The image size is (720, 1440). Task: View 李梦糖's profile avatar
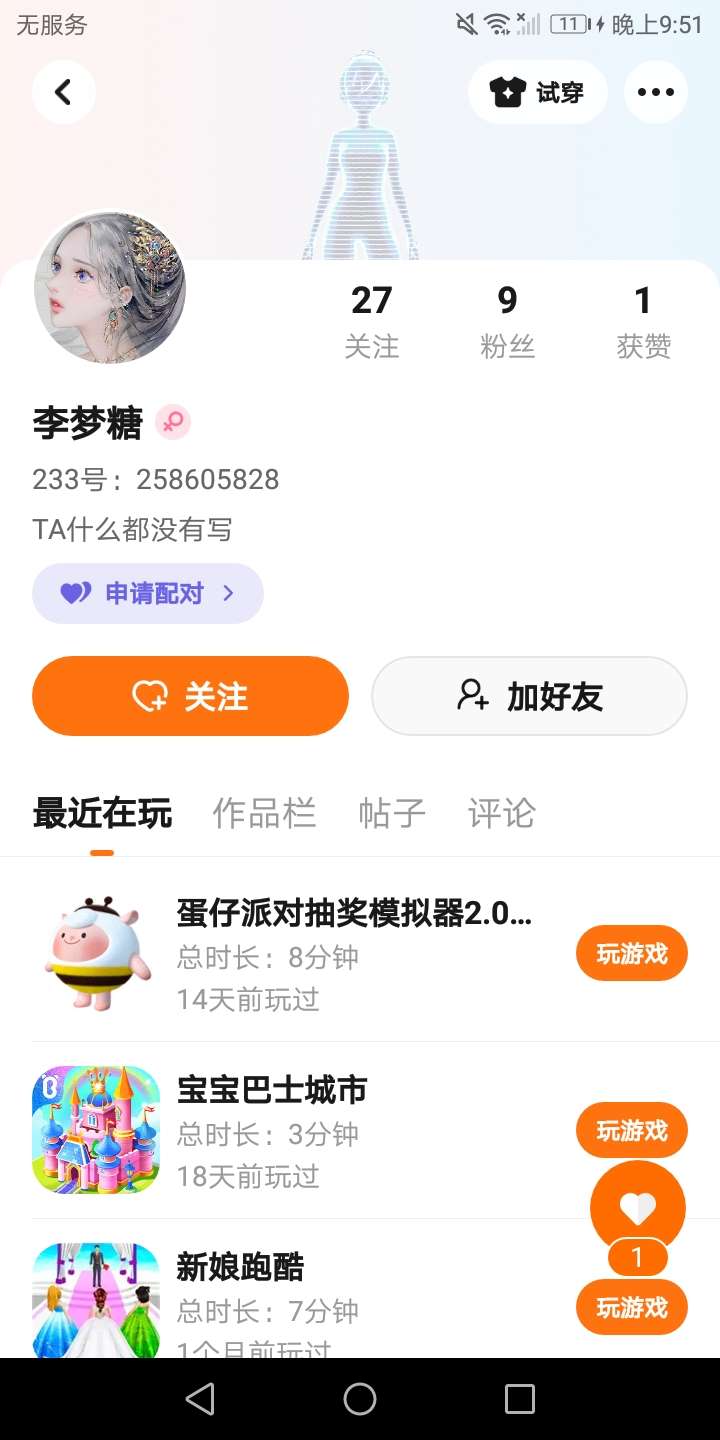click(110, 288)
